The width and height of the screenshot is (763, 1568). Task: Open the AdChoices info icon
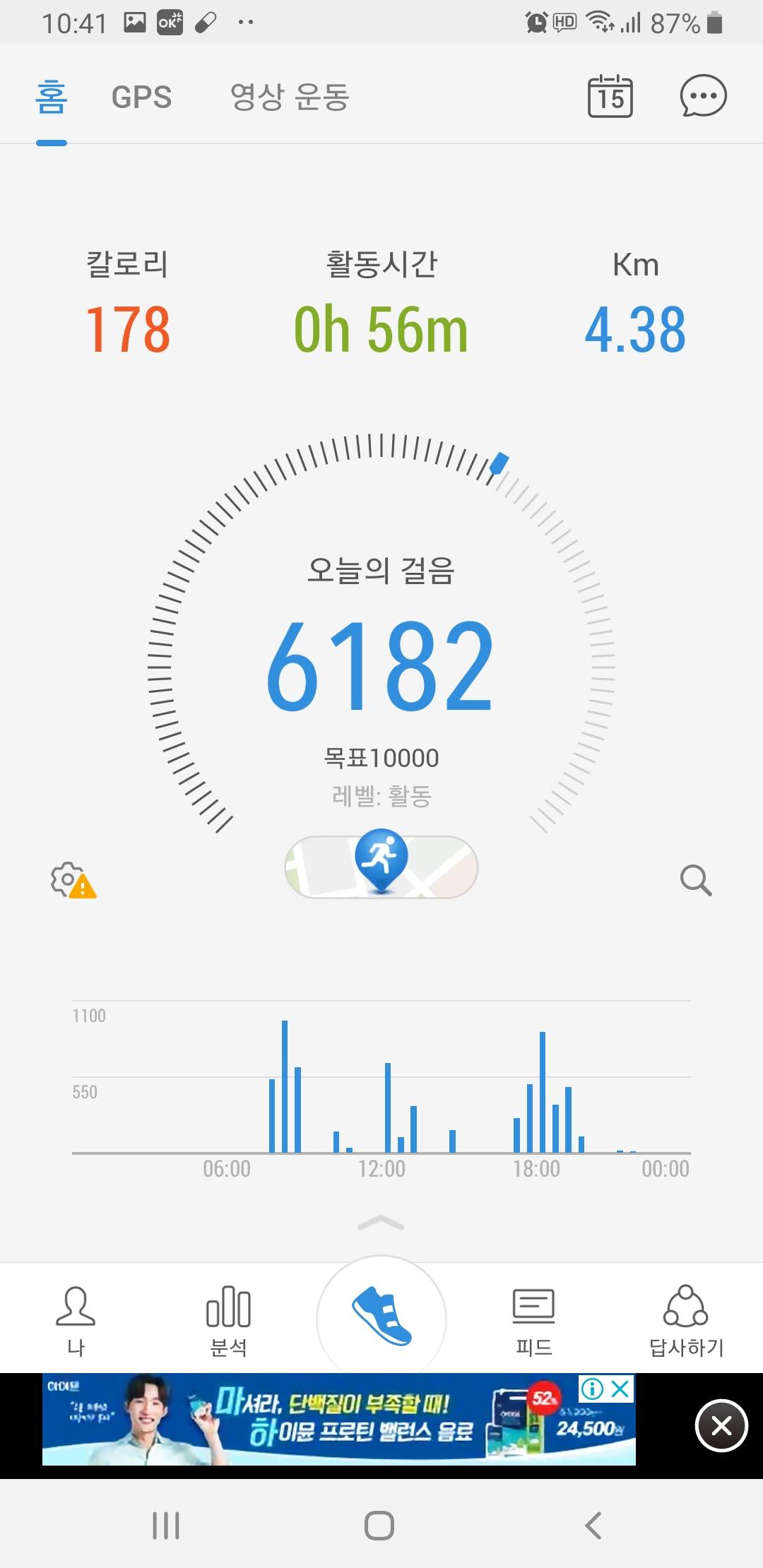592,1389
